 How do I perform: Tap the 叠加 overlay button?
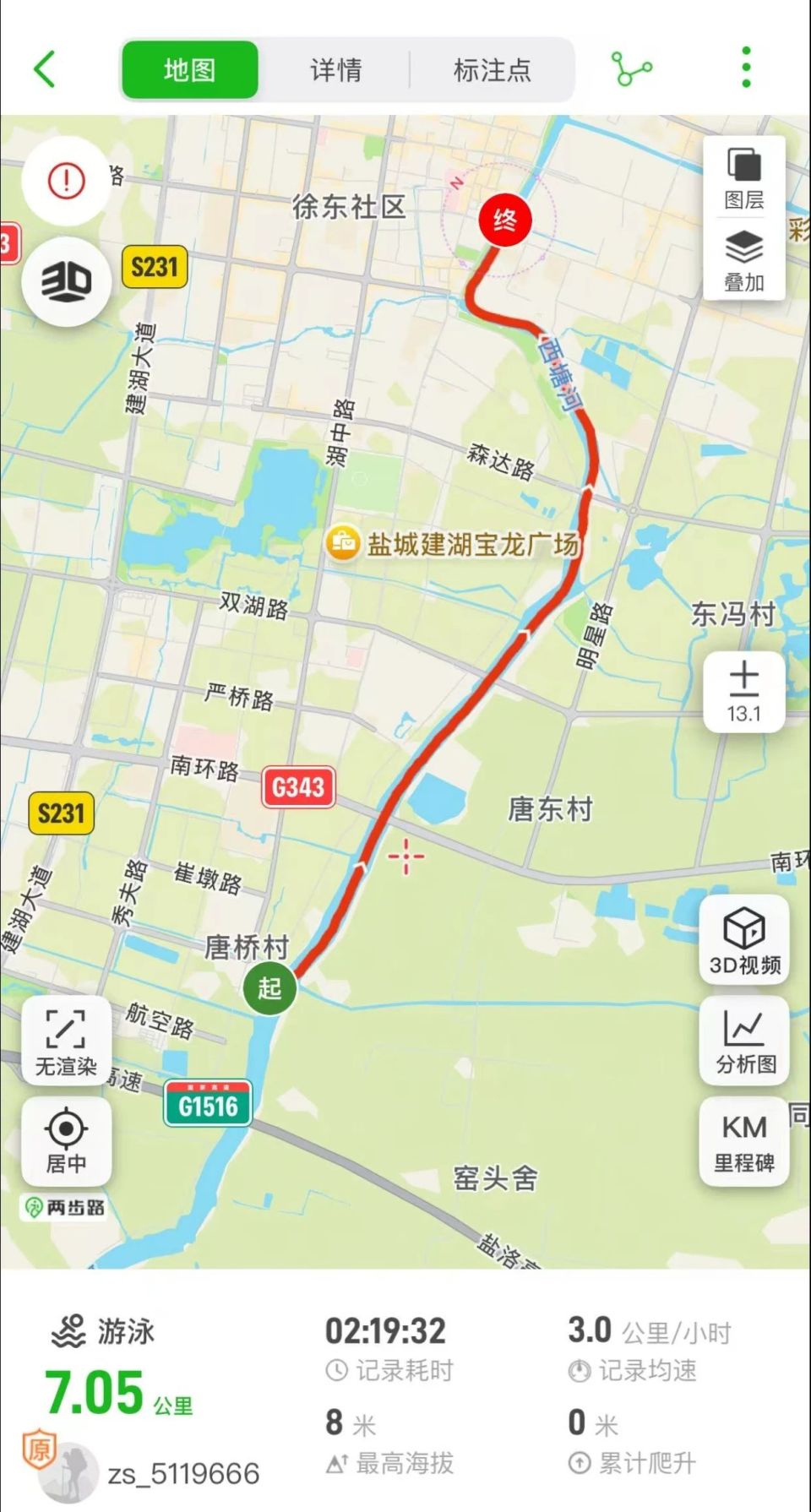point(744,260)
